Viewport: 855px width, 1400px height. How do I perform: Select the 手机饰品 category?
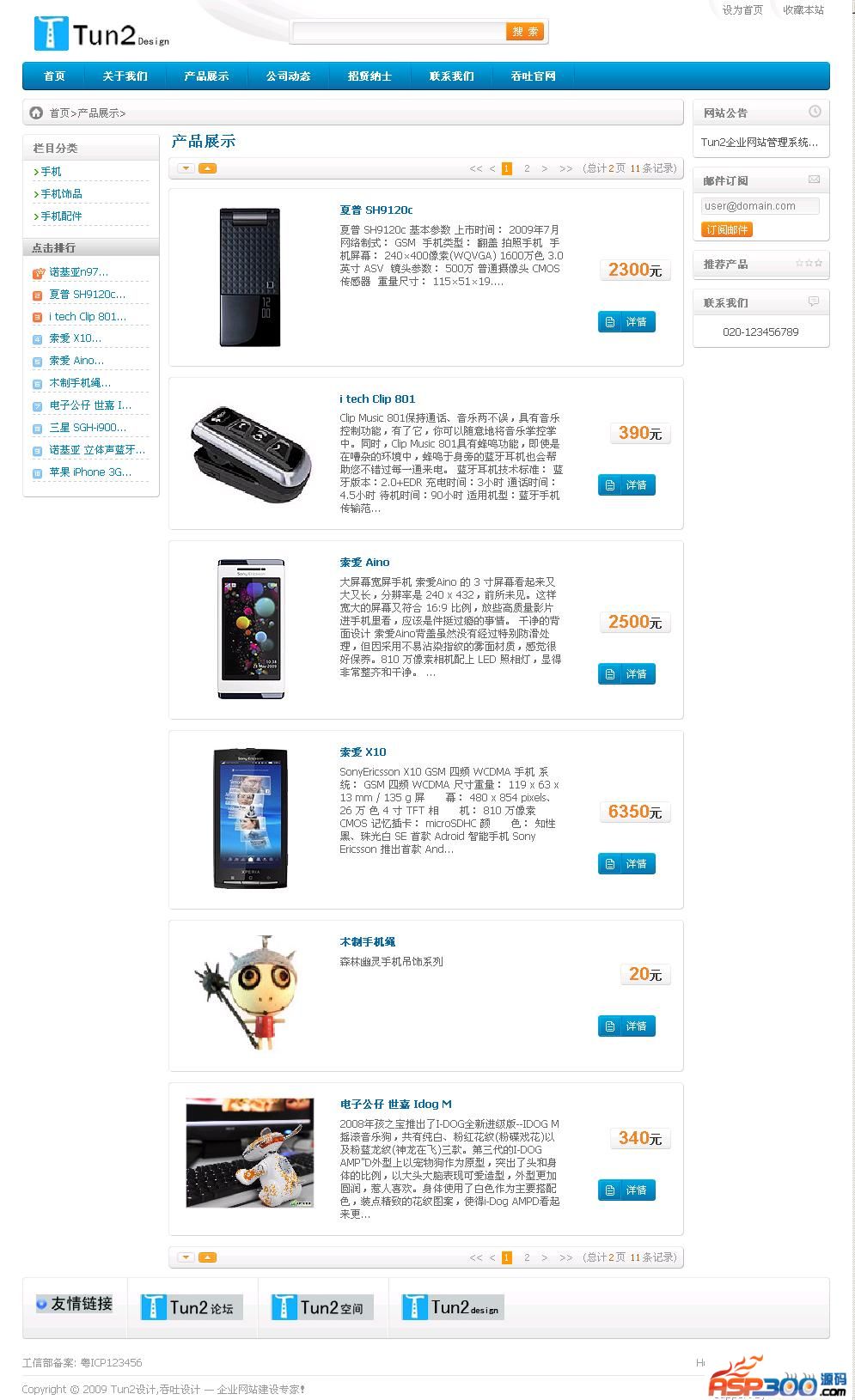[x=61, y=194]
